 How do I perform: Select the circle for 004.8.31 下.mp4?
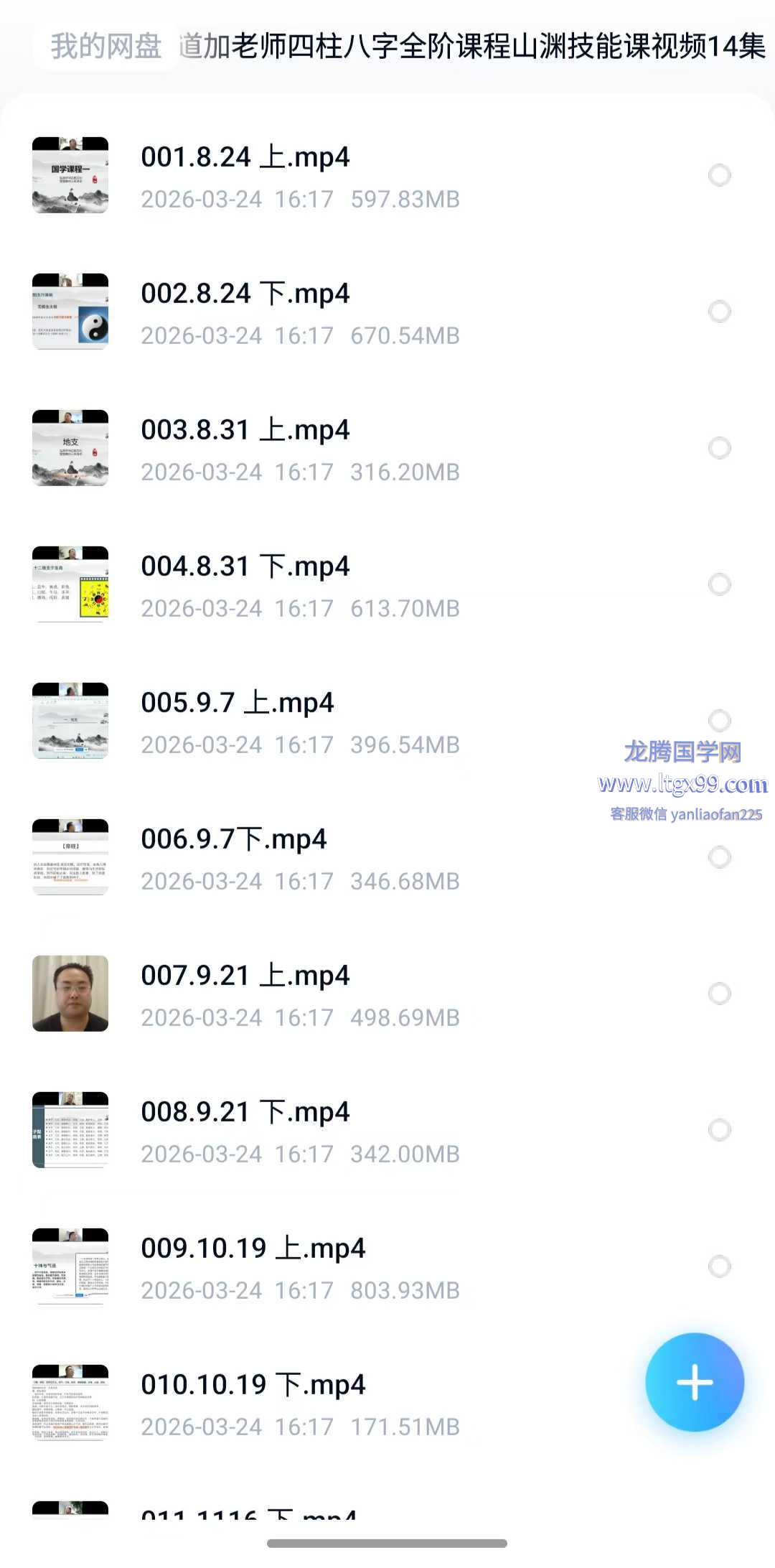click(x=719, y=584)
